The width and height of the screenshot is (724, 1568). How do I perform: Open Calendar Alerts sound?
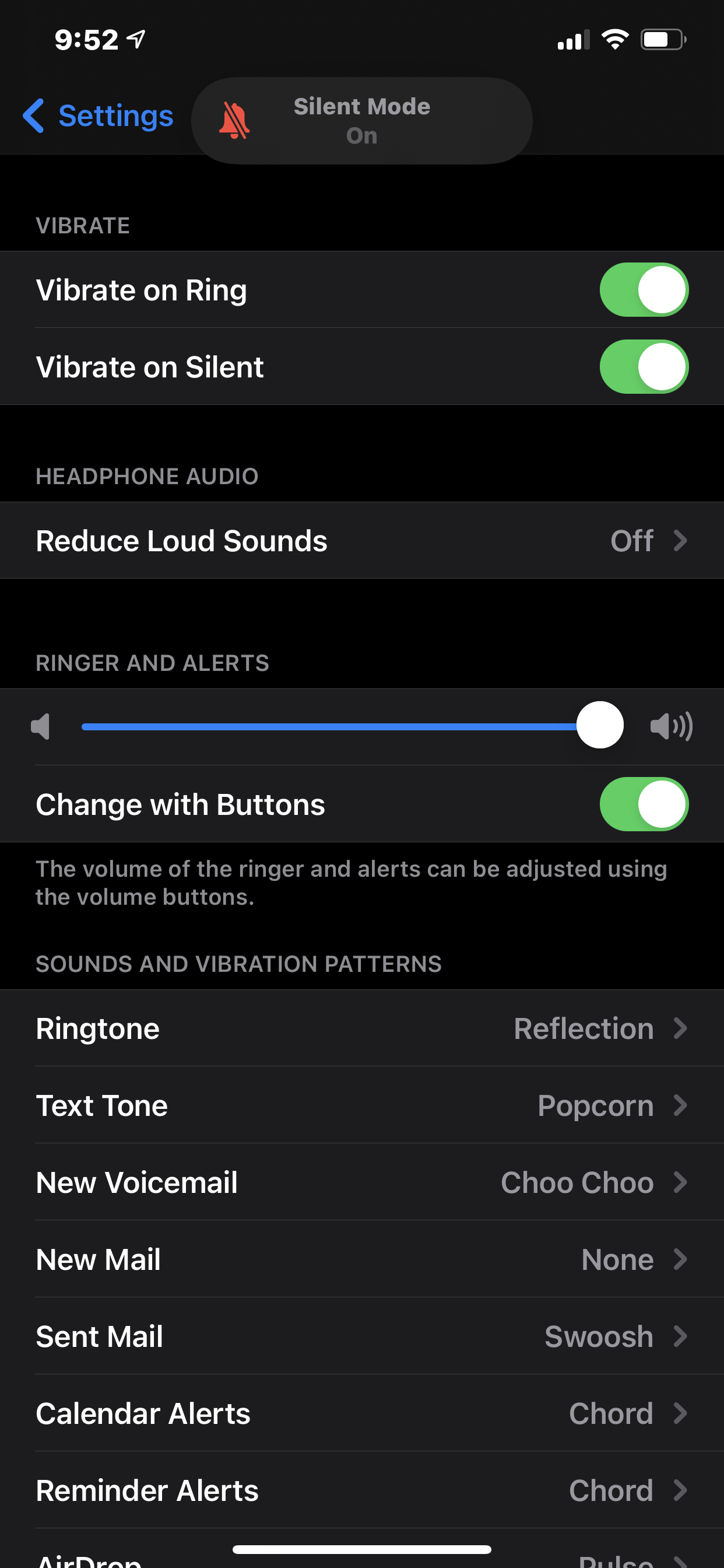tap(361, 1413)
